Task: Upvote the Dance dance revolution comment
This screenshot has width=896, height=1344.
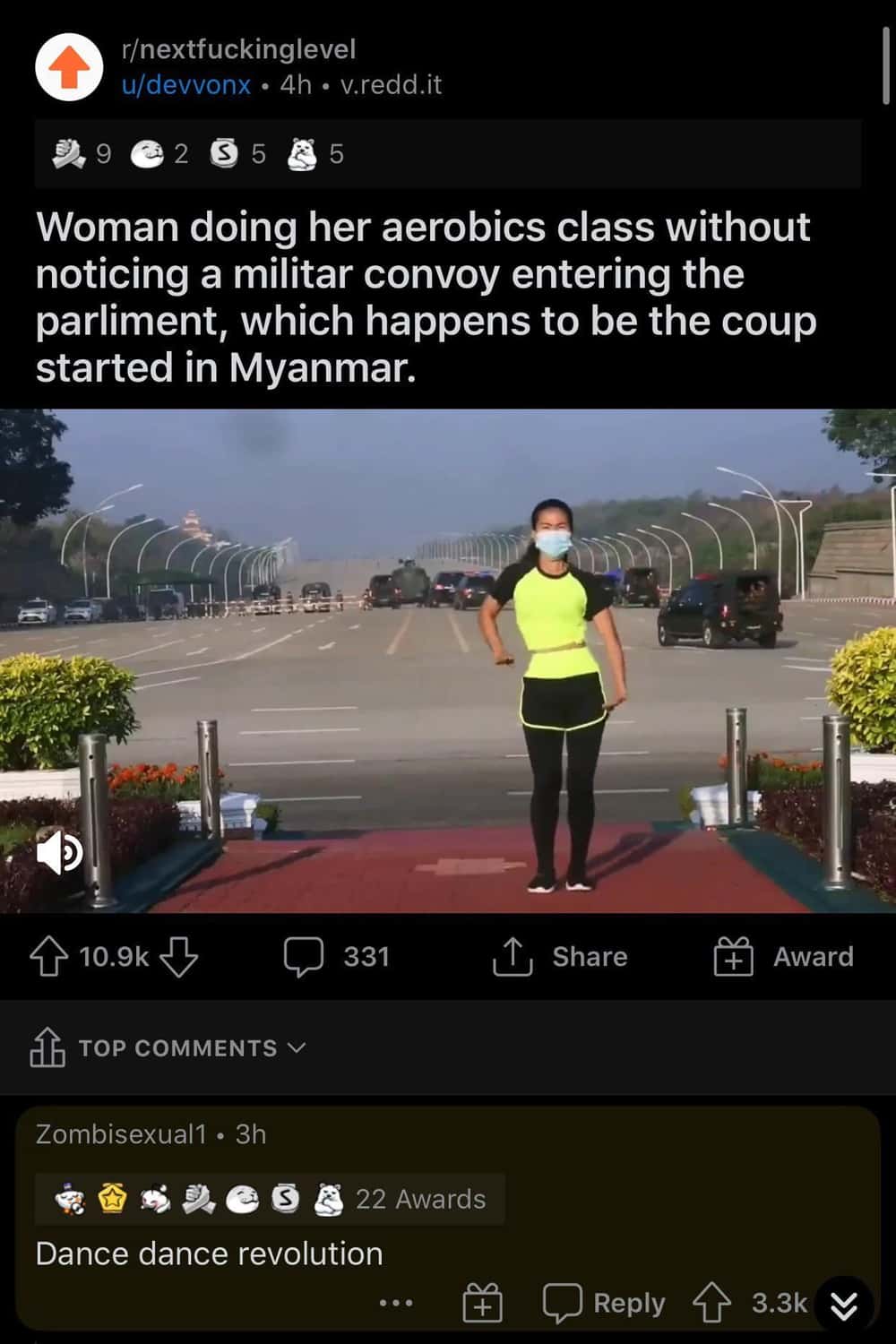Action: pyautogui.click(x=712, y=1303)
